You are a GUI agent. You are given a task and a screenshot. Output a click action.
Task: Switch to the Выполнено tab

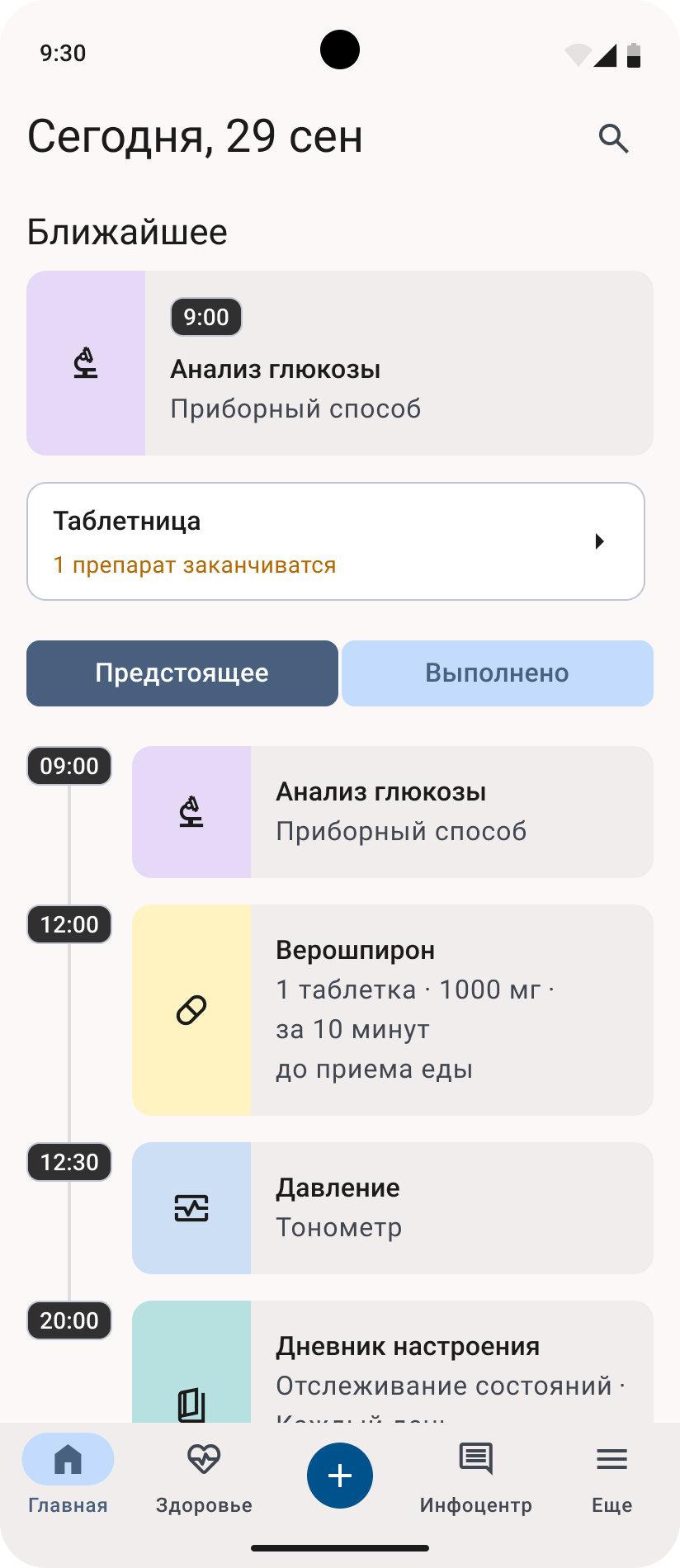(498, 673)
